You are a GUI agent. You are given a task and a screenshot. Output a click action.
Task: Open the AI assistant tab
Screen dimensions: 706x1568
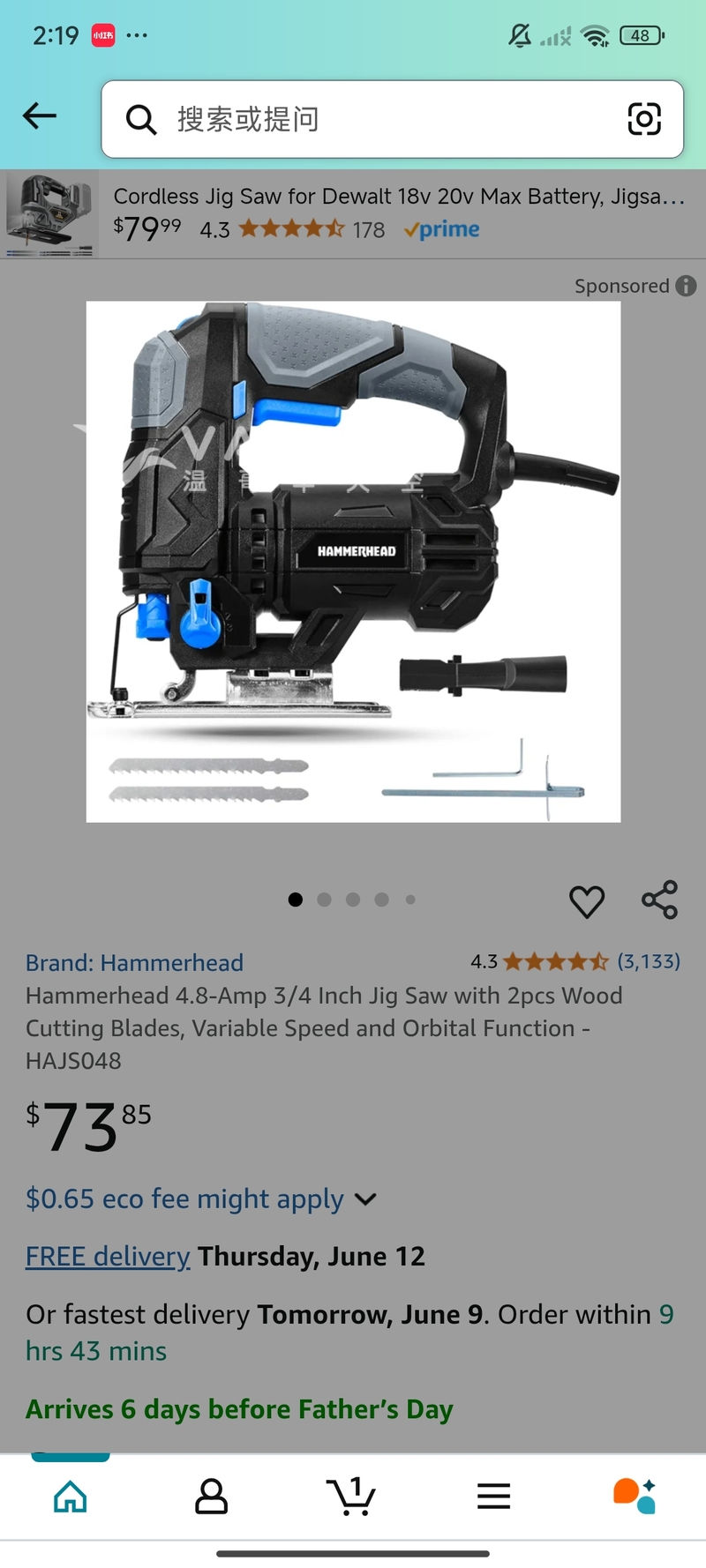click(634, 1497)
